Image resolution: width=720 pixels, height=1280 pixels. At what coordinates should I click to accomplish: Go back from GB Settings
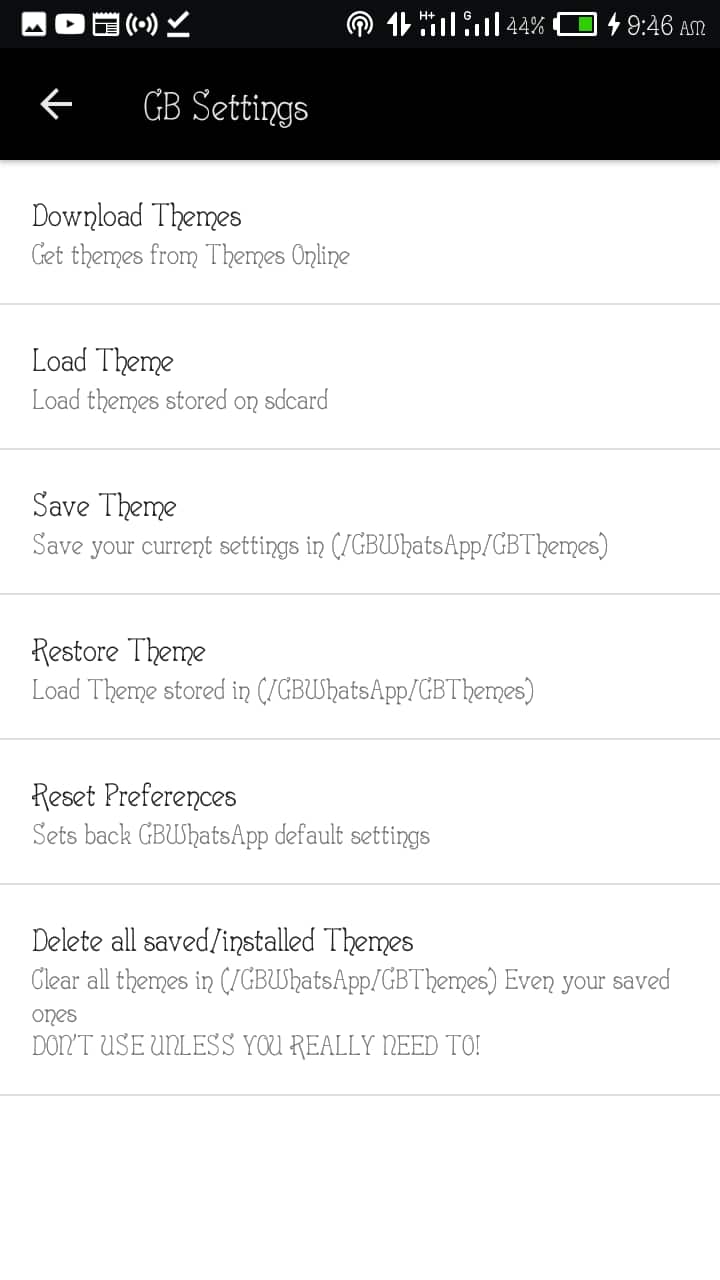coord(56,104)
